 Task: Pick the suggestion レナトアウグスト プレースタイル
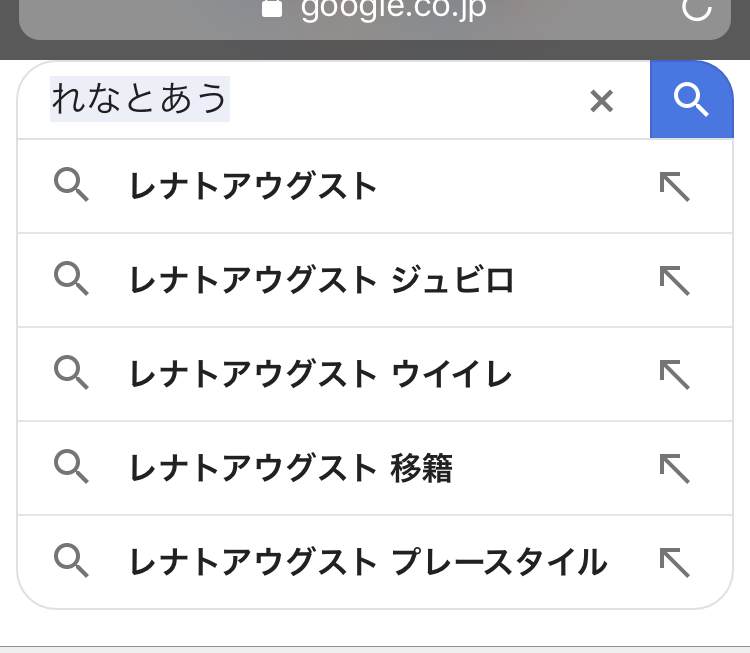point(367,561)
